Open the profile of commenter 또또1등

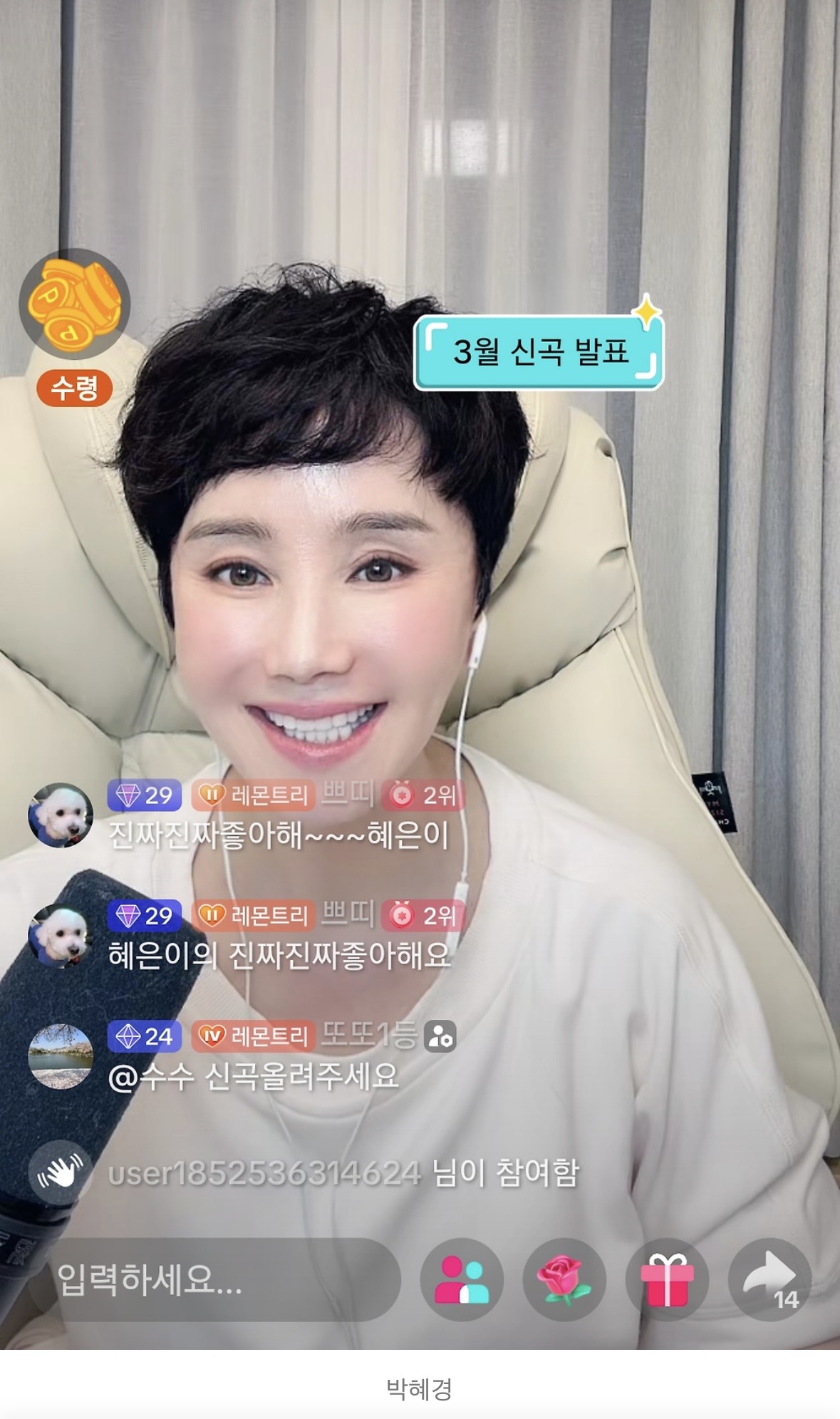point(60,1057)
